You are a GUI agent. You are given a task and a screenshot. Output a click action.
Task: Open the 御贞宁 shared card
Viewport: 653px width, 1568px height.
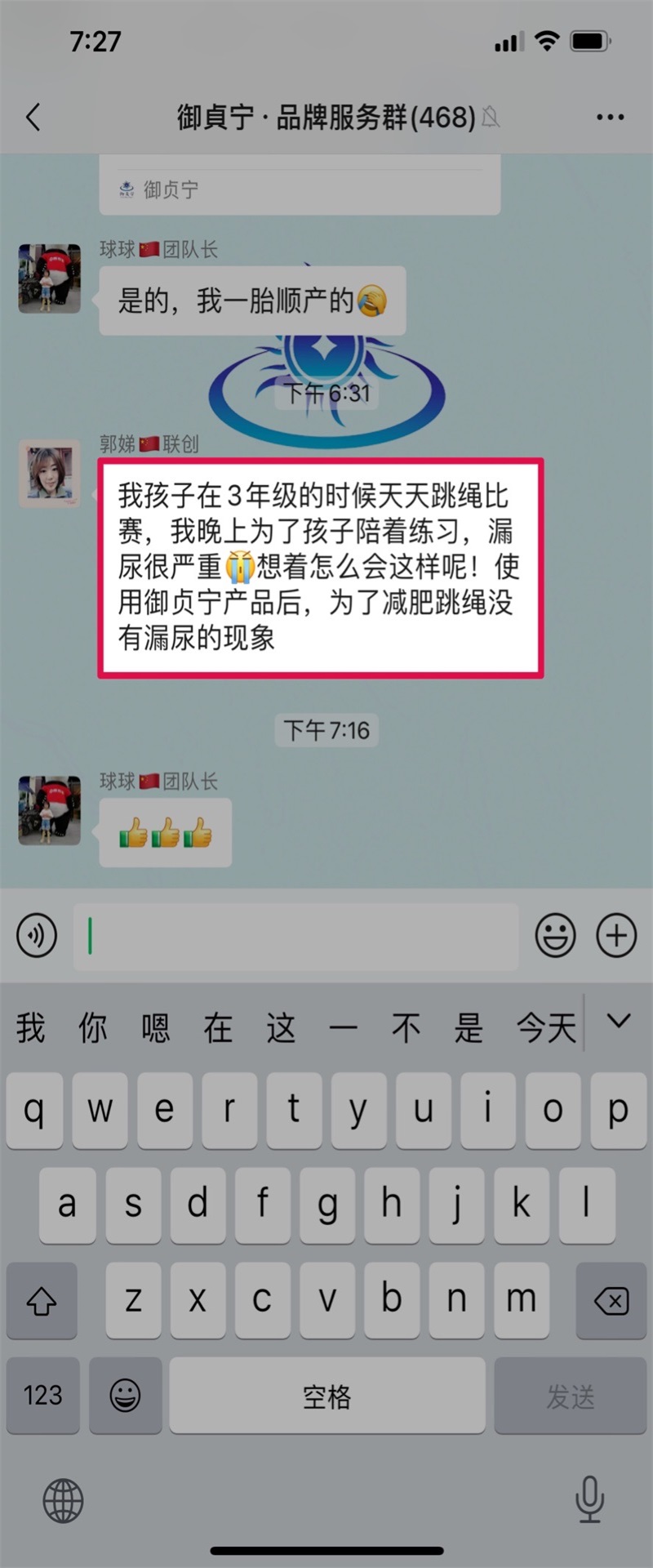(x=300, y=188)
